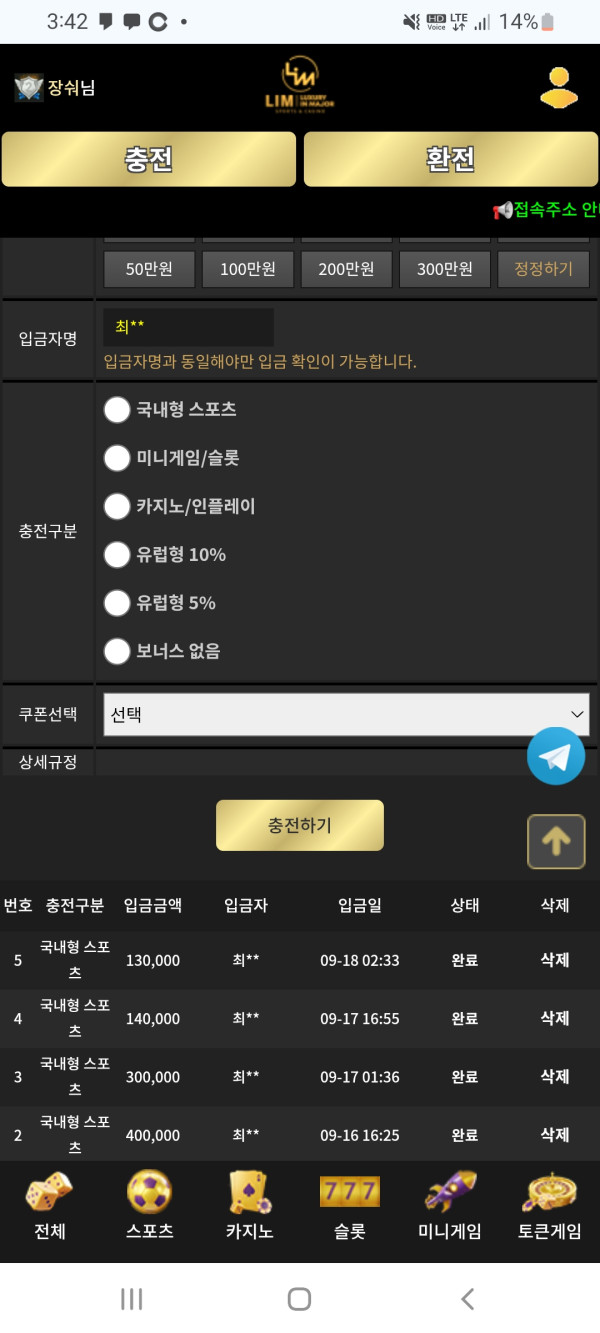Choose the 유럽형 10% radio option
Screen dimensions: 600x1333
(118, 554)
